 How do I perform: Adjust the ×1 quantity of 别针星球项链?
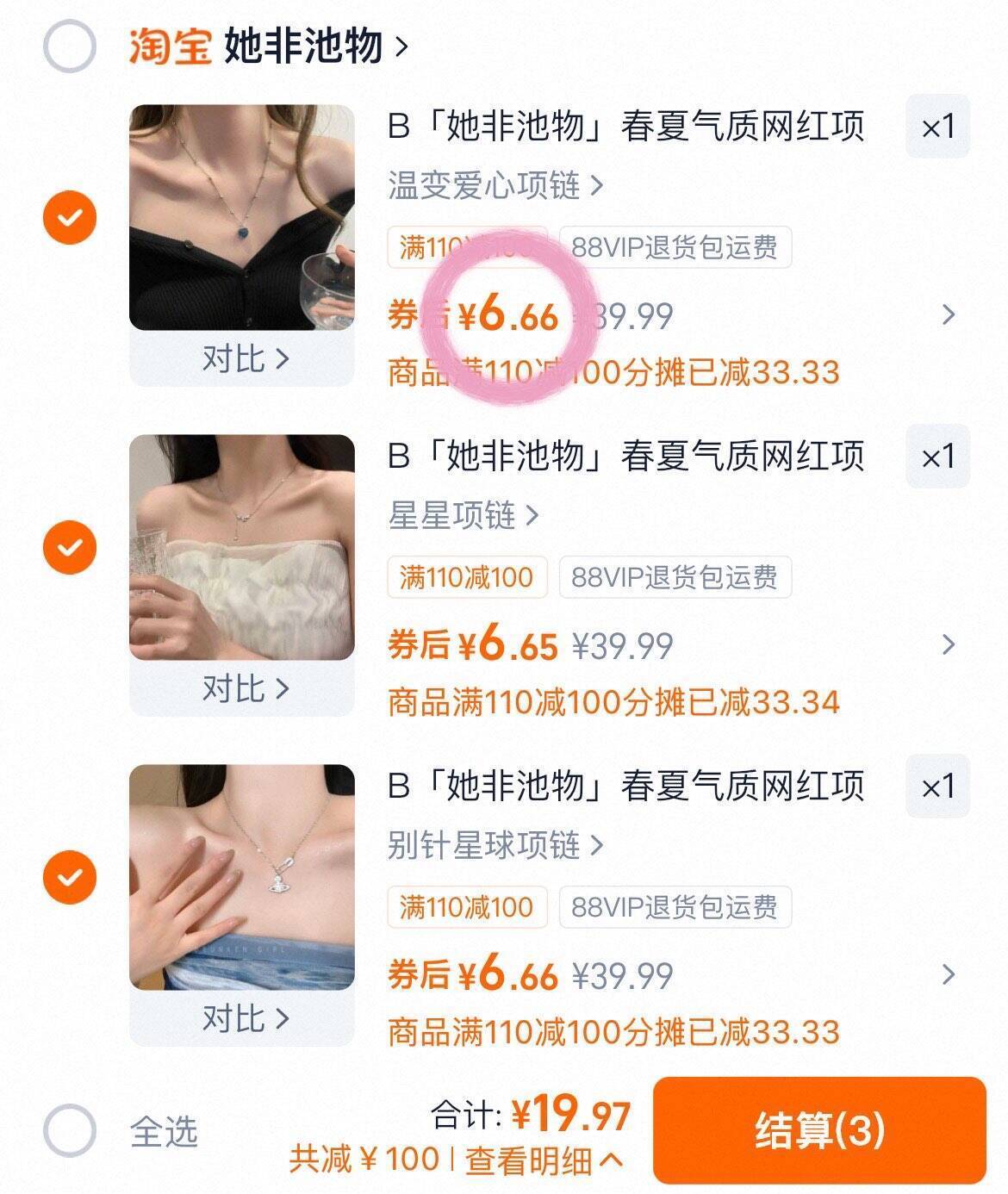pyautogui.click(x=937, y=787)
